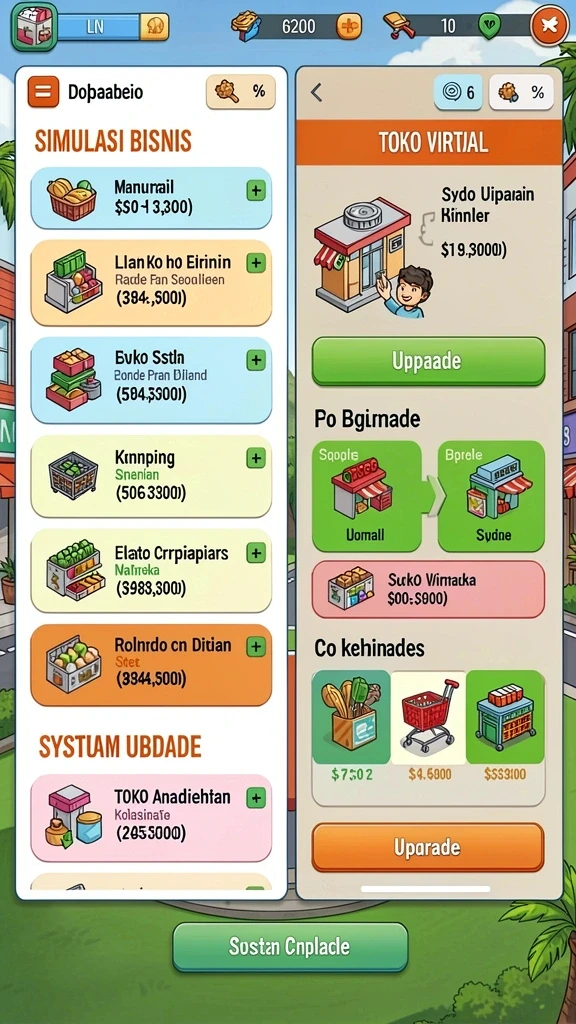Go back using the Toko Virtial panel arrow
The width and height of the screenshot is (576, 1024).
[317, 92]
